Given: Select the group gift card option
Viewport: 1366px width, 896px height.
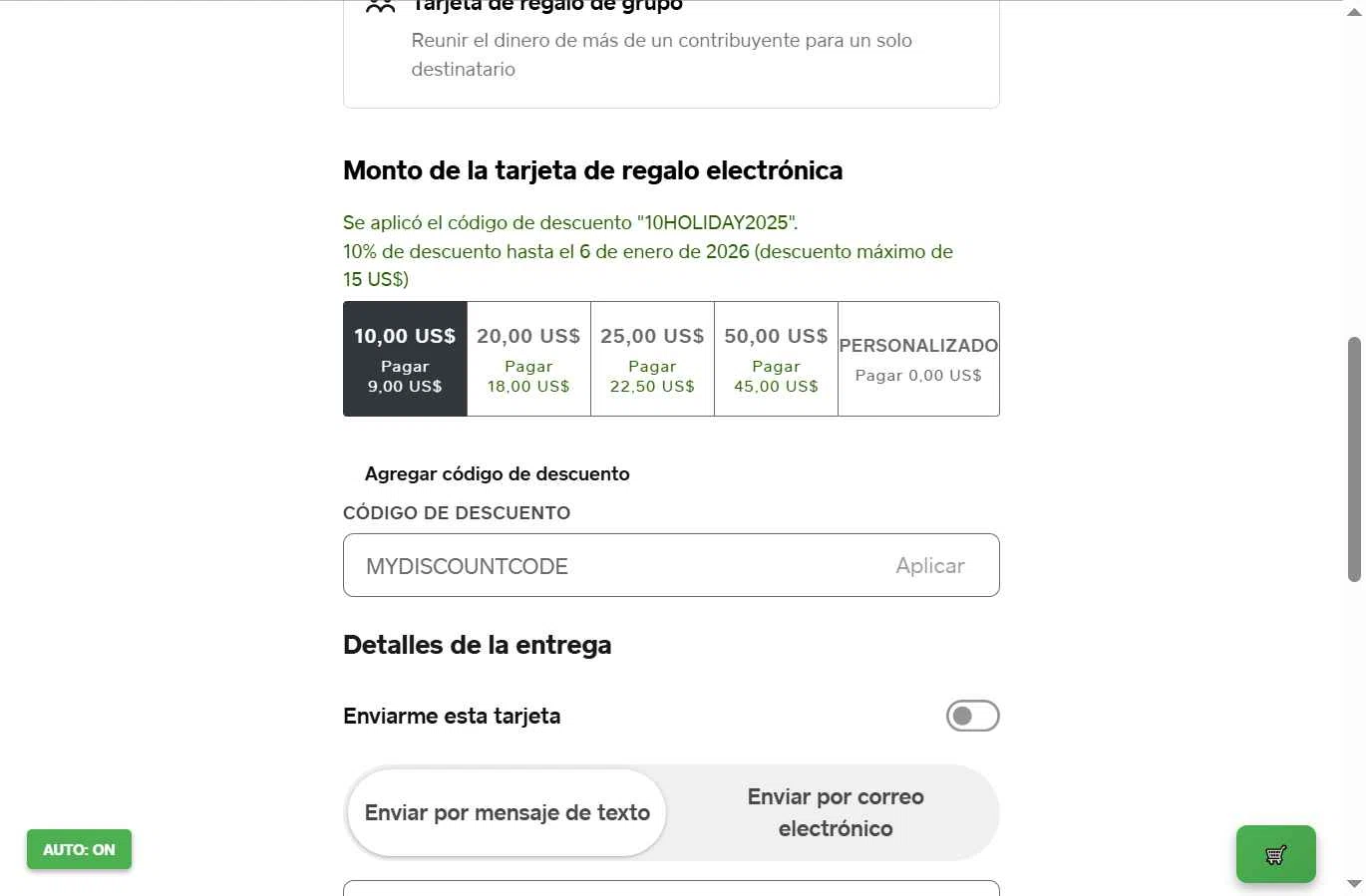Looking at the screenshot, I should (670, 45).
